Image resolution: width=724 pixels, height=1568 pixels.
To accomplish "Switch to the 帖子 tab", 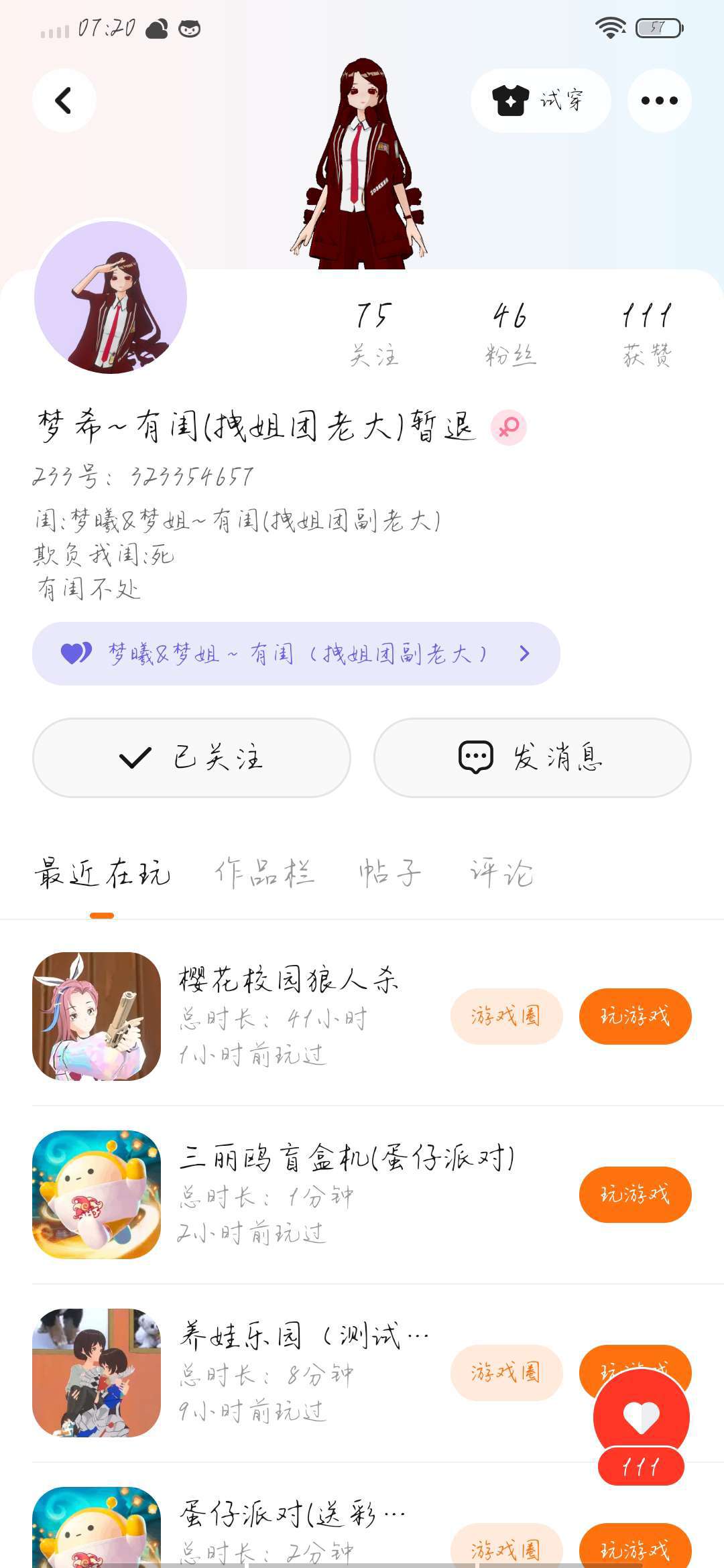I will tap(390, 873).
